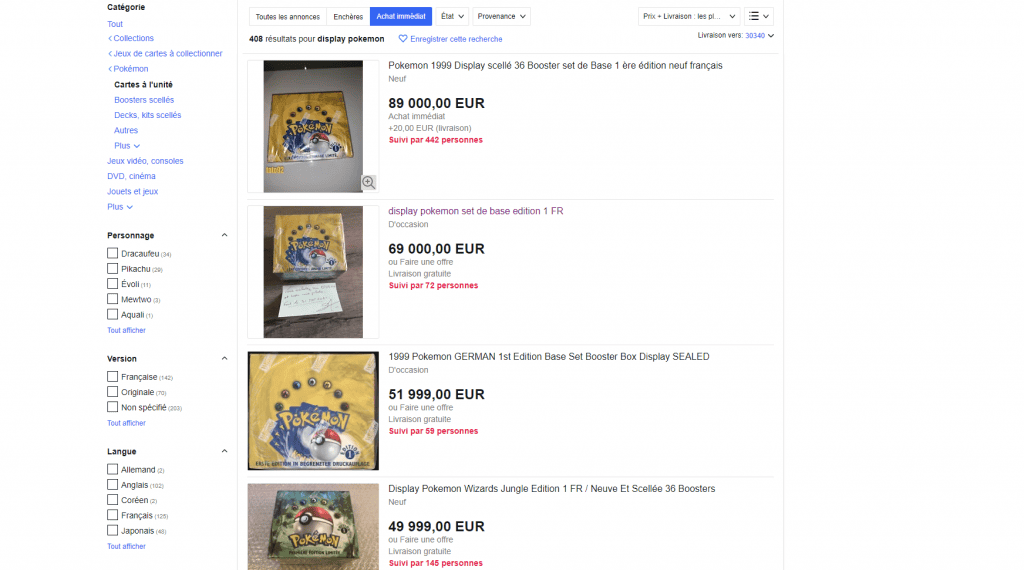1024x570 pixels.
Task: Check the Dracaufeu character filter
Action: (113, 254)
